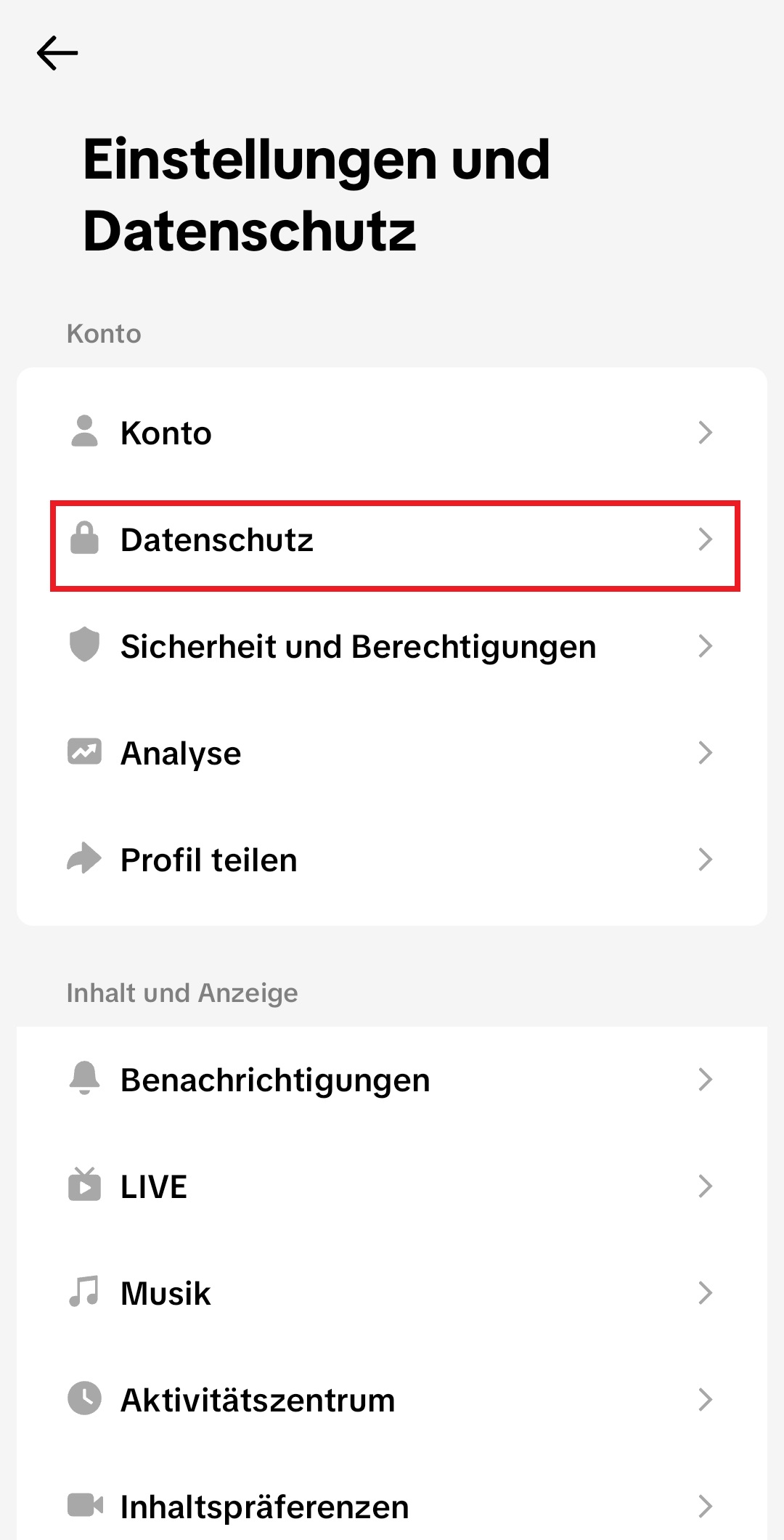Image resolution: width=784 pixels, height=1540 pixels.
Task: Expand the Datenschutz row chevron
Action: 705,539
